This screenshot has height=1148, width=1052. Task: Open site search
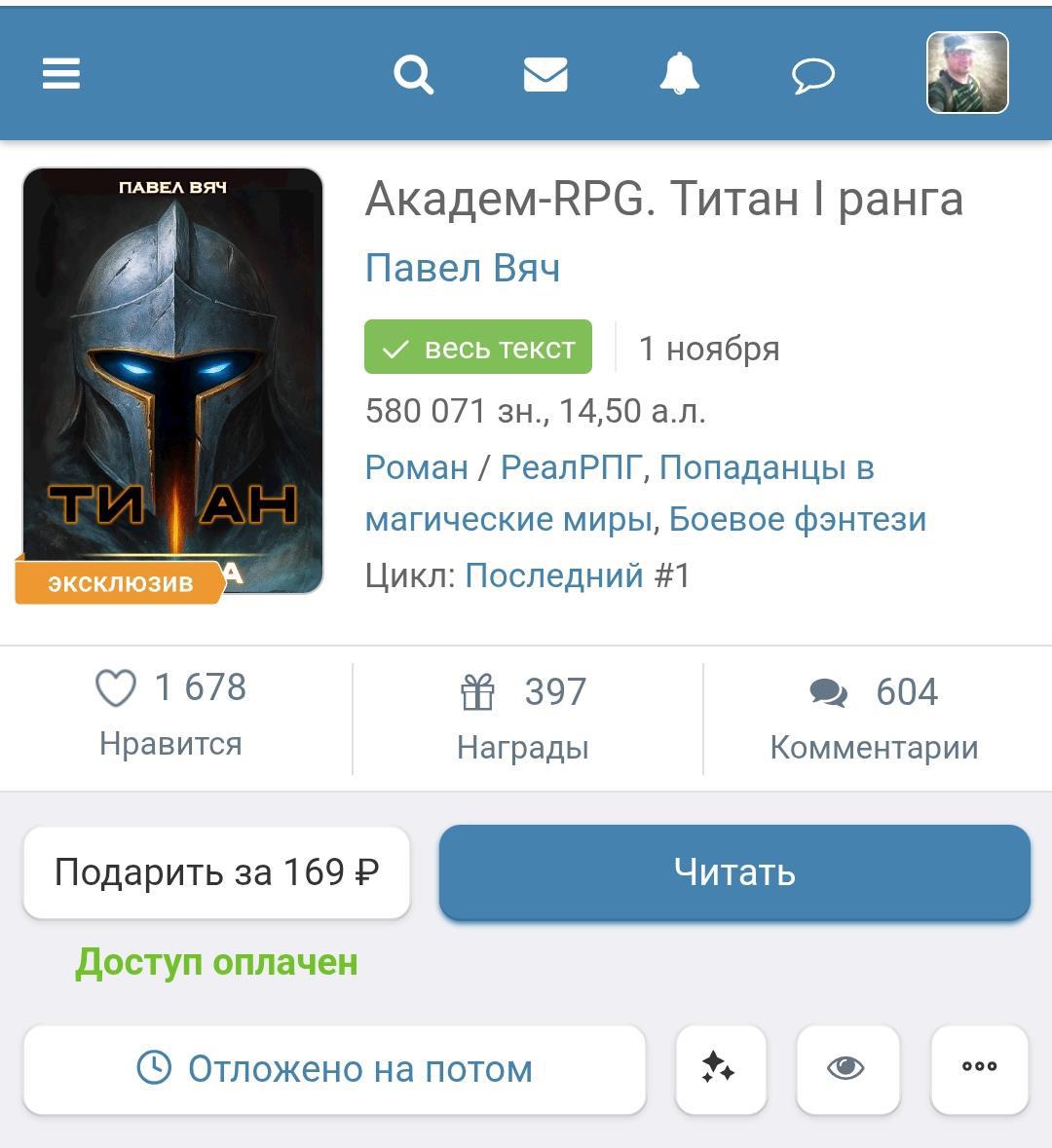tap(413, 74)
